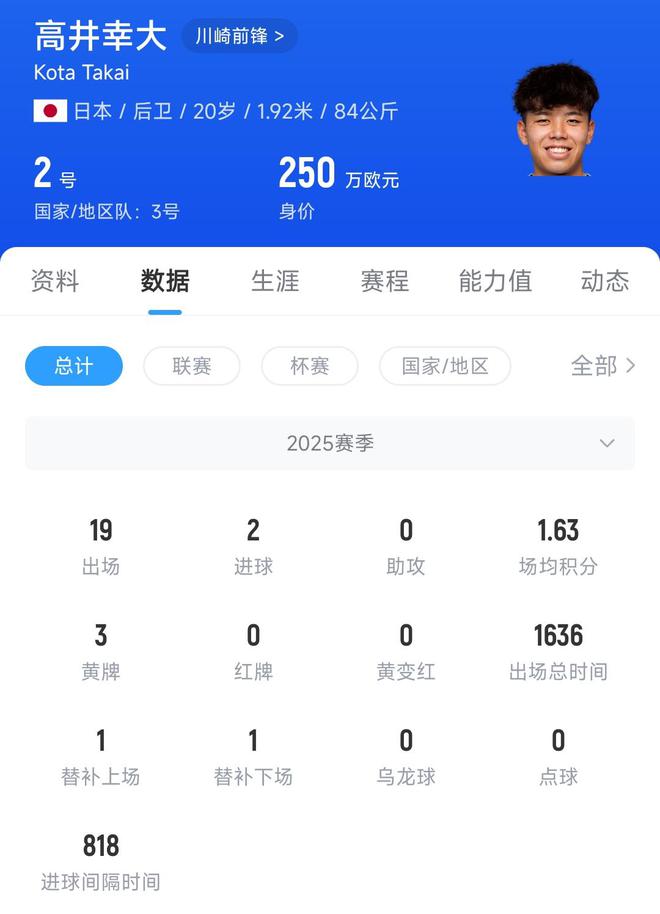The width and height of the screenshot is (660, 914).
Task: Show 国家/地区 stats
Action: pos(445,366)
